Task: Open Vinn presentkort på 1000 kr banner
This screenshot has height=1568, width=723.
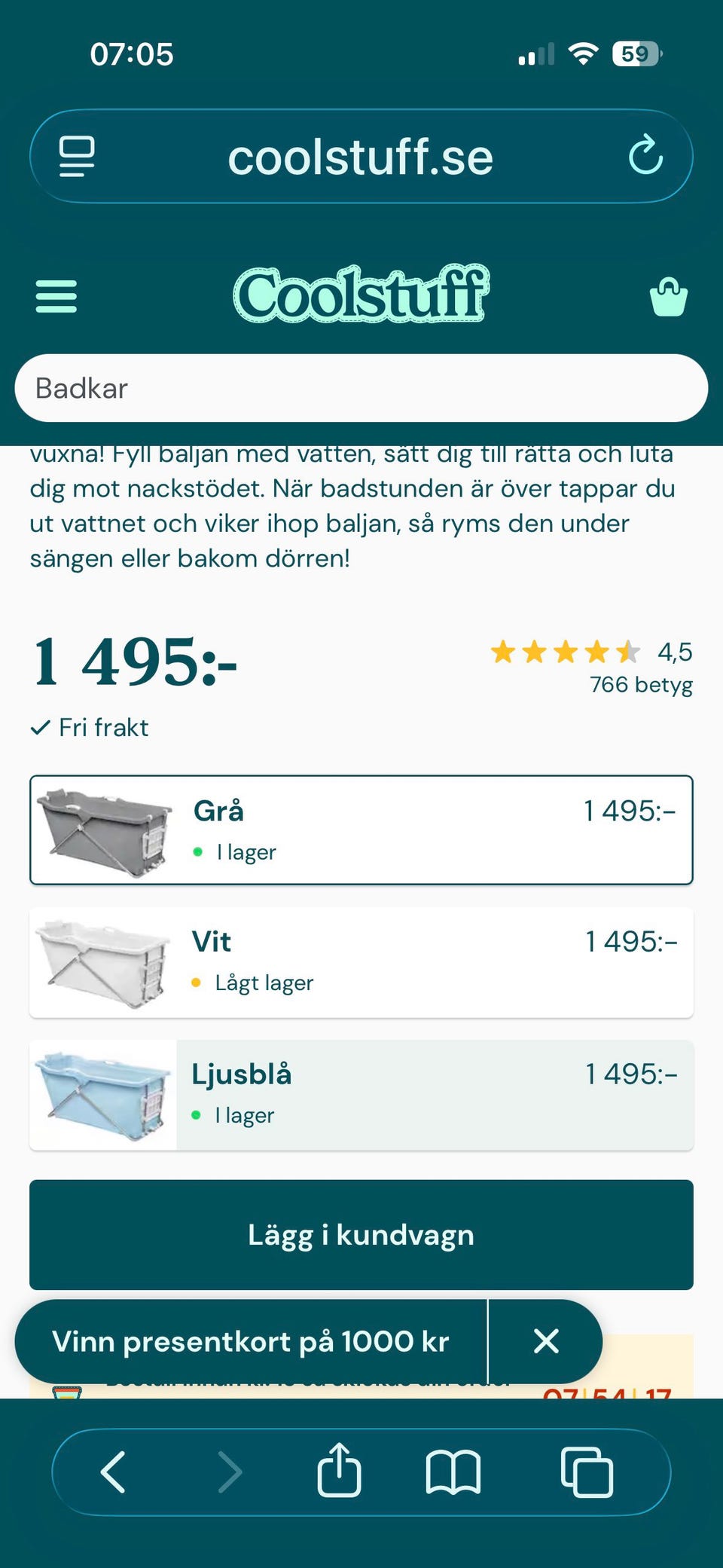Action: 251,1341
